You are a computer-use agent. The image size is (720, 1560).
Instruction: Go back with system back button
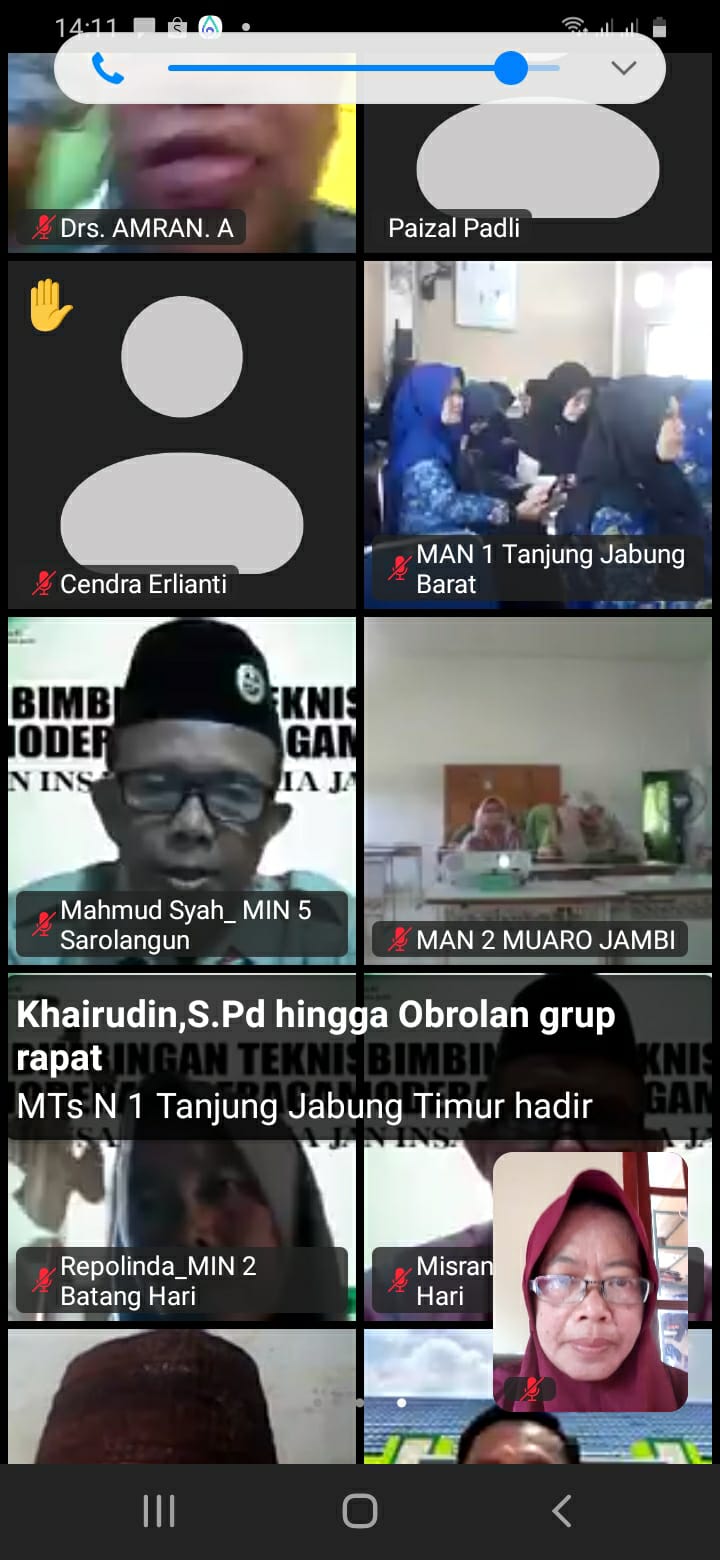[x=562, y=1511]
